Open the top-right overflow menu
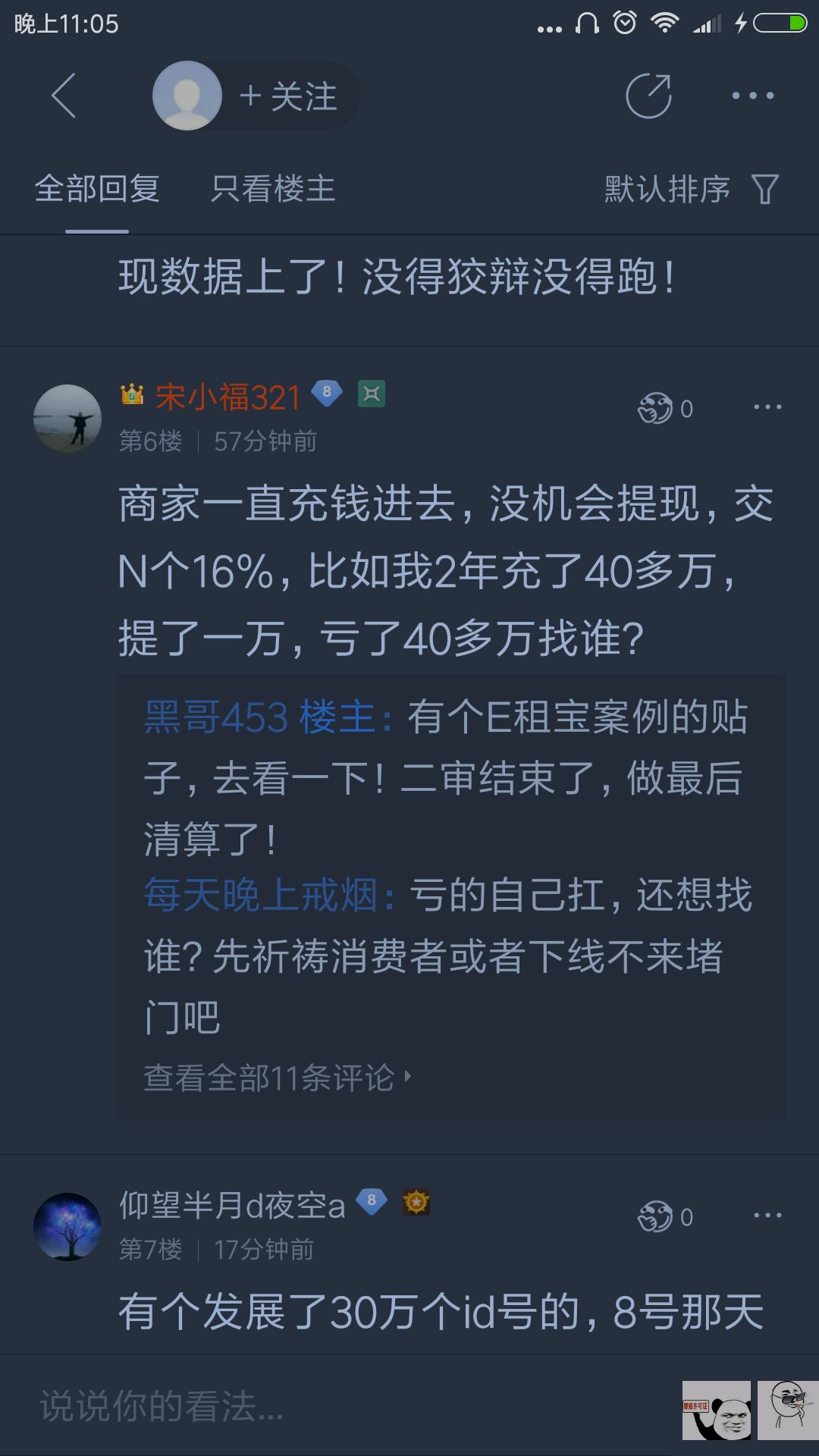Viewport: 819px width, 1456px height. pos(752,96)
